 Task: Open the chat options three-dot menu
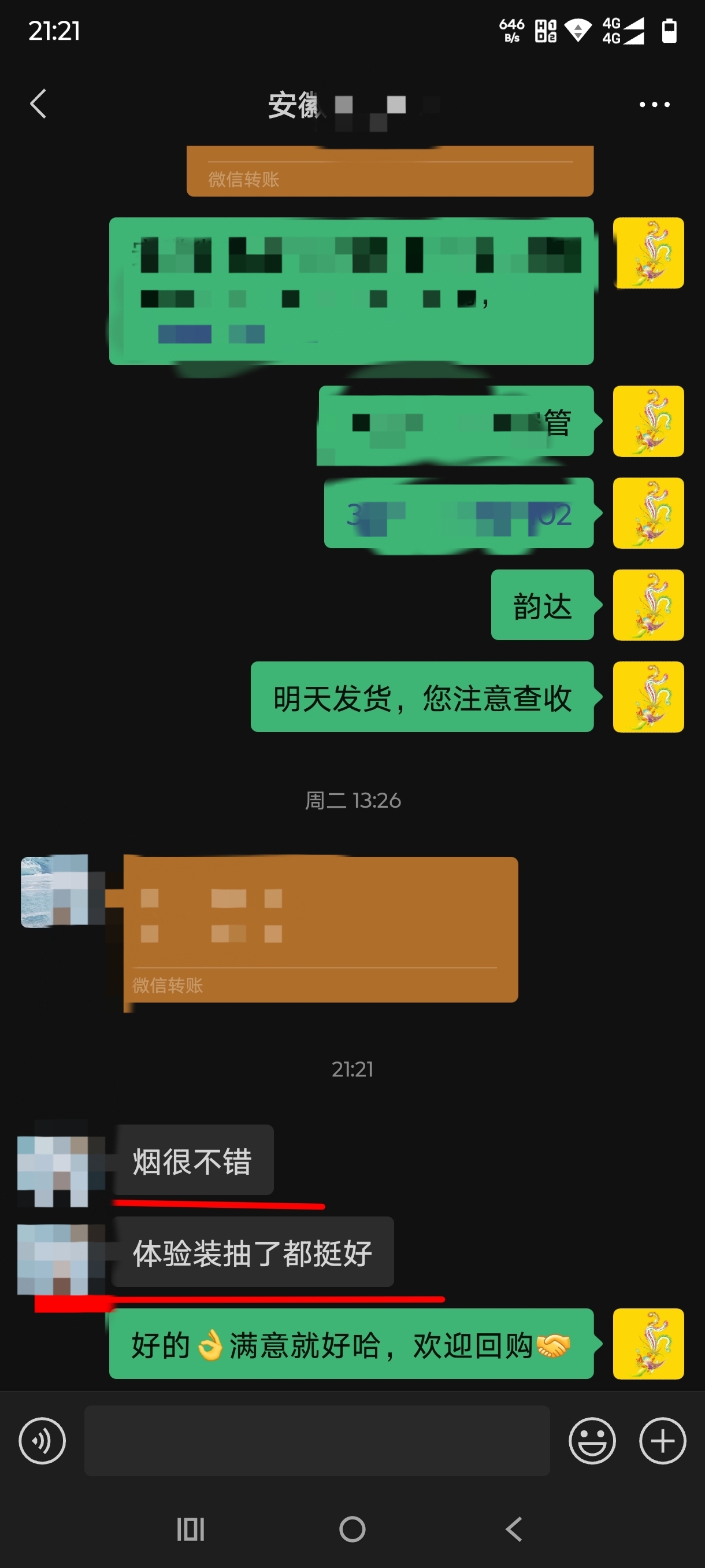pos(654,105)
